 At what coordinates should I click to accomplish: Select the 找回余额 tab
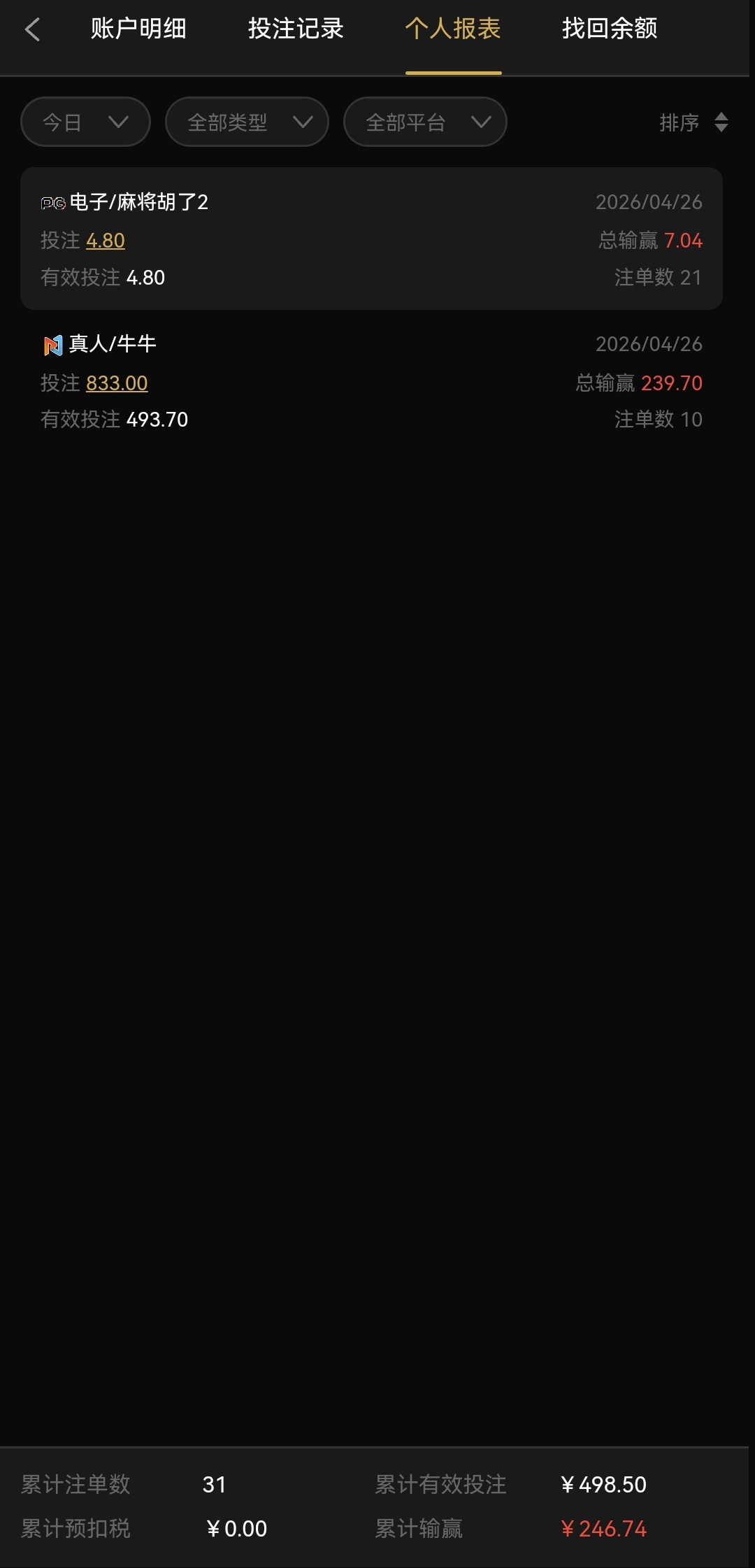609,29
